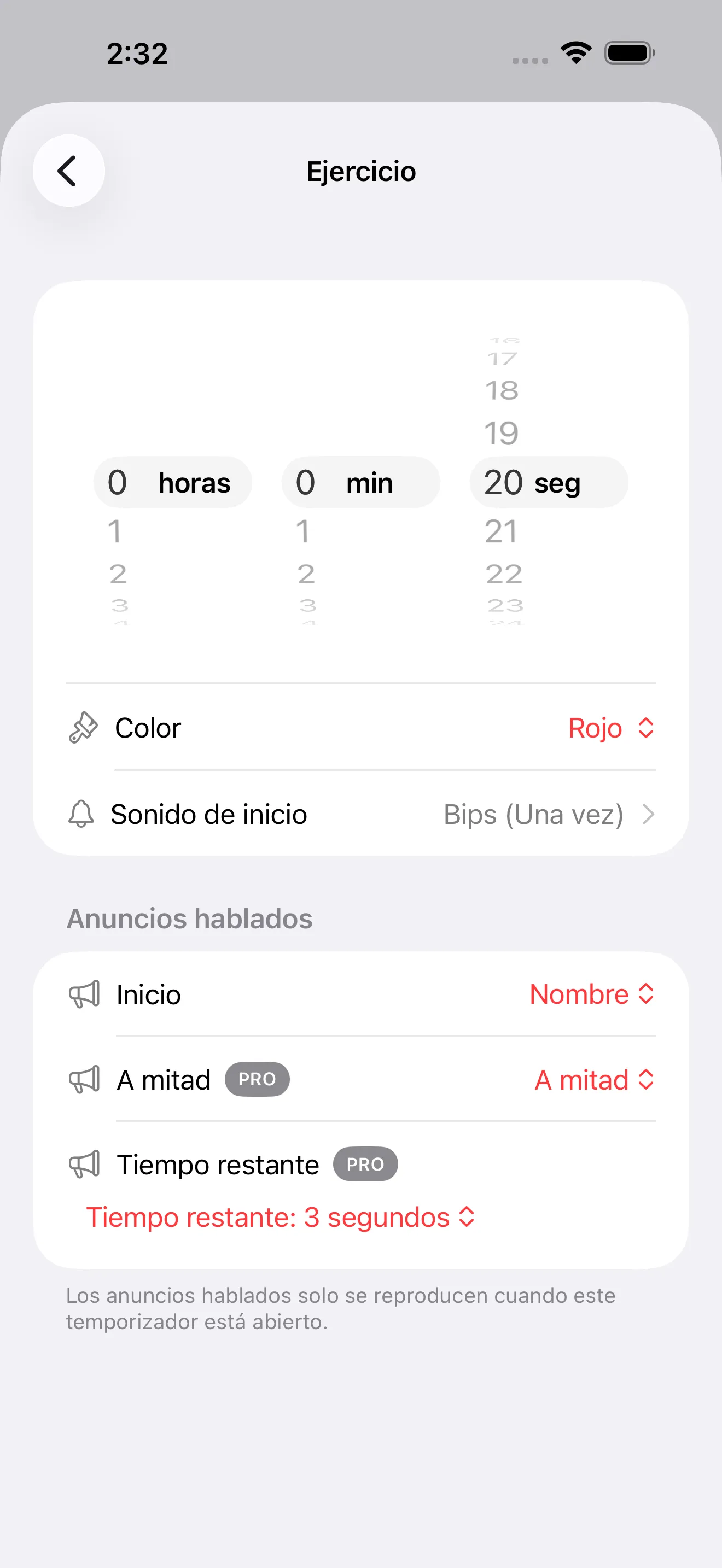722x1568 pixels.
Task: Tap the Sonido de inicio row
Action: [361, 814]
